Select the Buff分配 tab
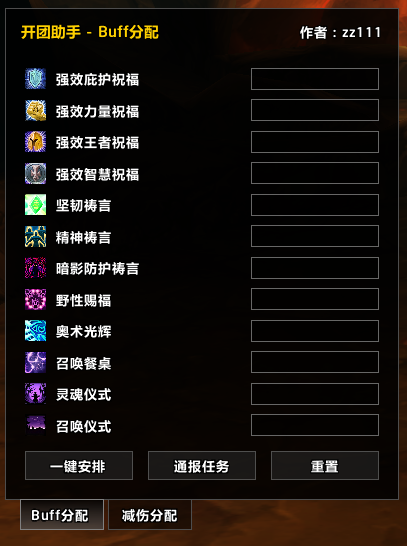Viewport: 407px width, 546px height. tap(62, 515)
